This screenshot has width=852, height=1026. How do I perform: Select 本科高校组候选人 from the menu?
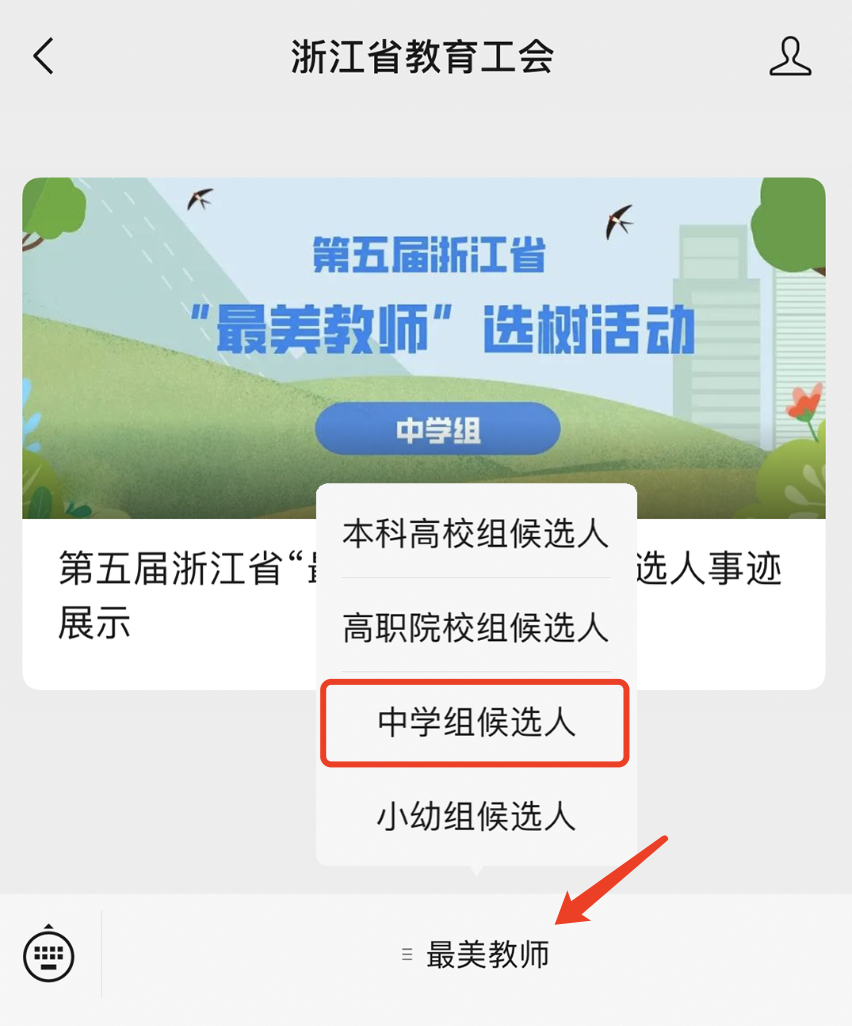click(475, 533)
